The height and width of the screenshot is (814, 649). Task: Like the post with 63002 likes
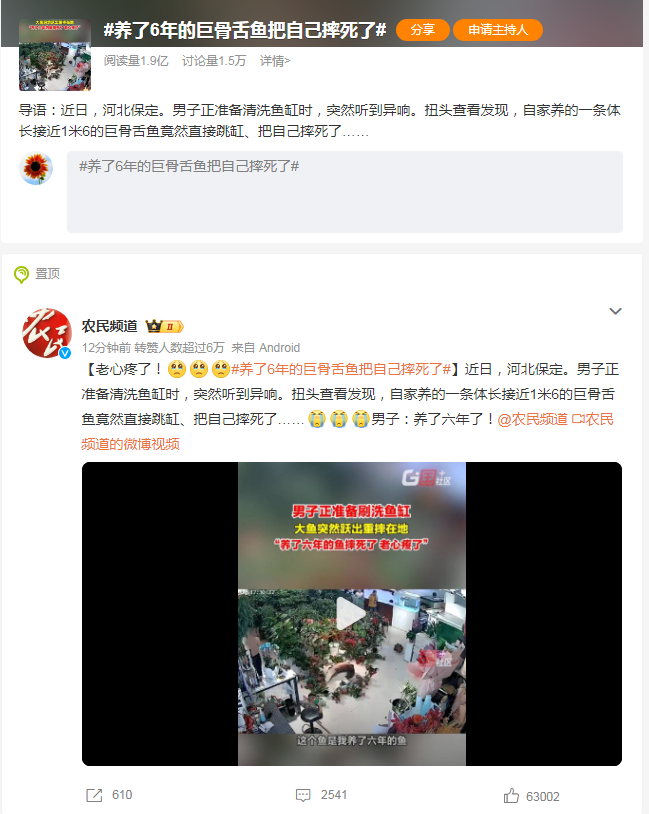[x=531, y=795]
